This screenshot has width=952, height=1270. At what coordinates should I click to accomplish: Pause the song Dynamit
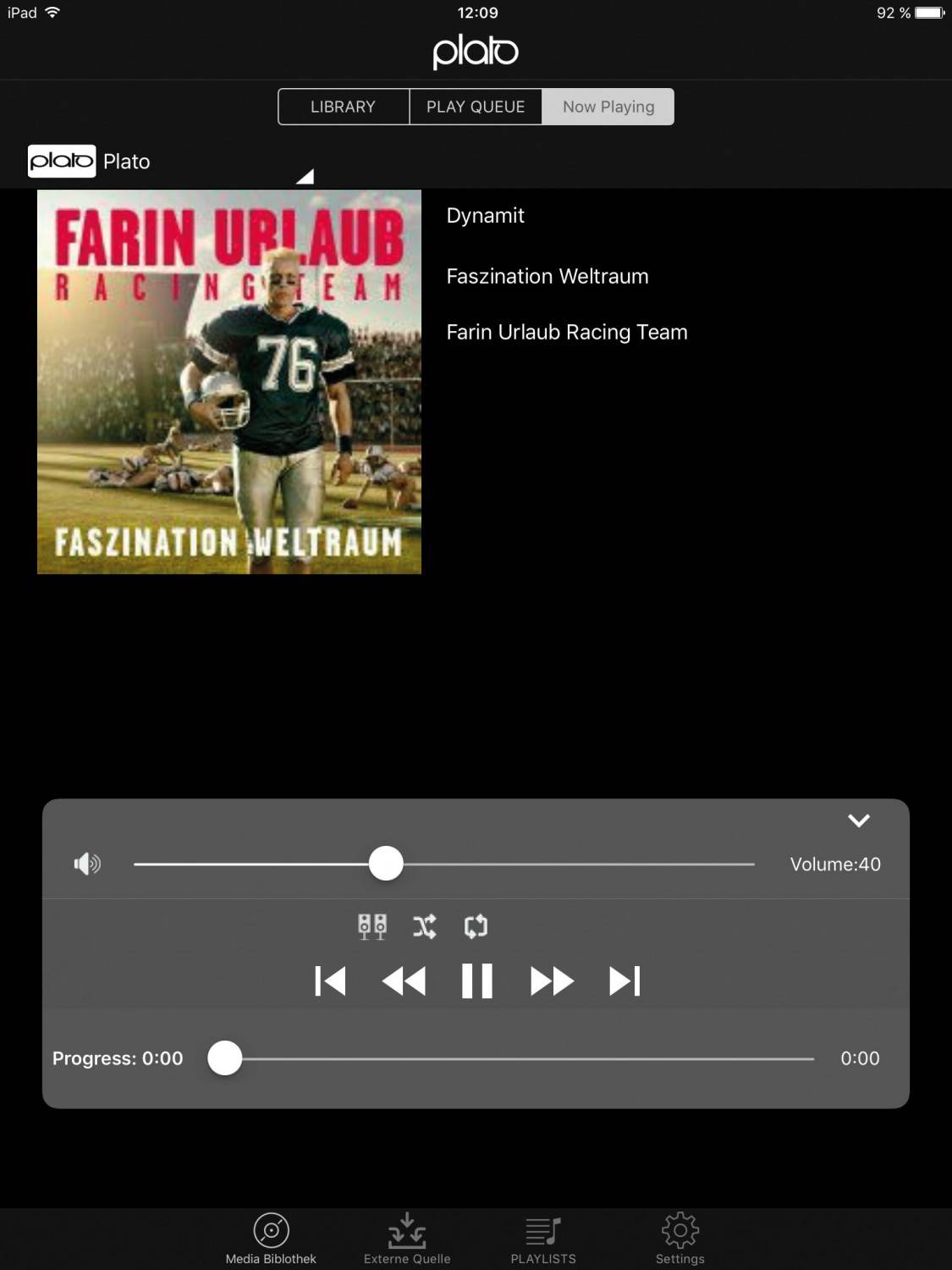click(x=476, y=981)
